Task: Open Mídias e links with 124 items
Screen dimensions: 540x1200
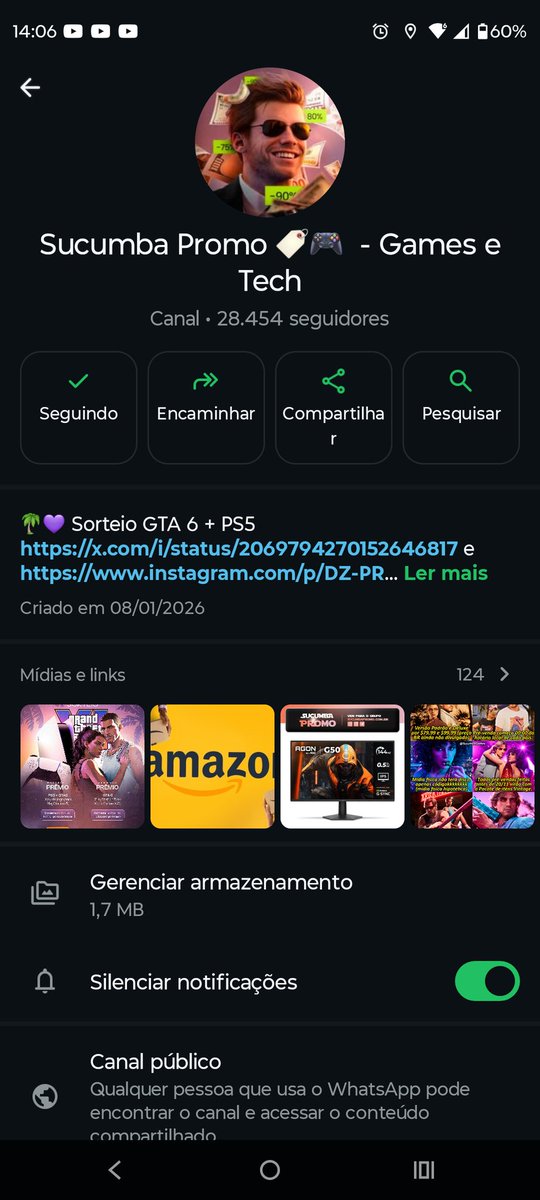Action: point(270,674)
